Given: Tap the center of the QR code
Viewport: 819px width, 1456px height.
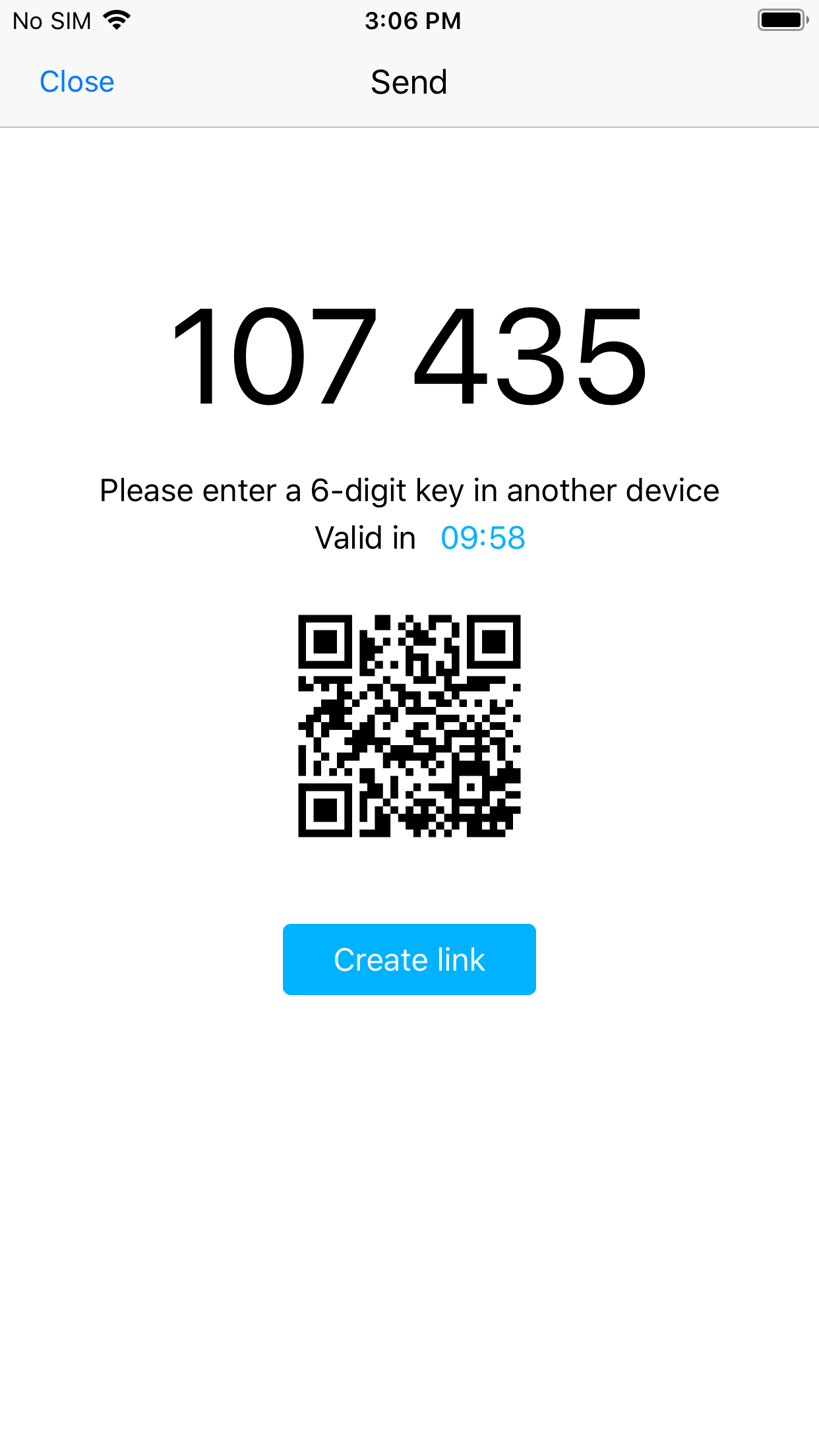Looking at the screenshot, I should (x=409, y=725).
